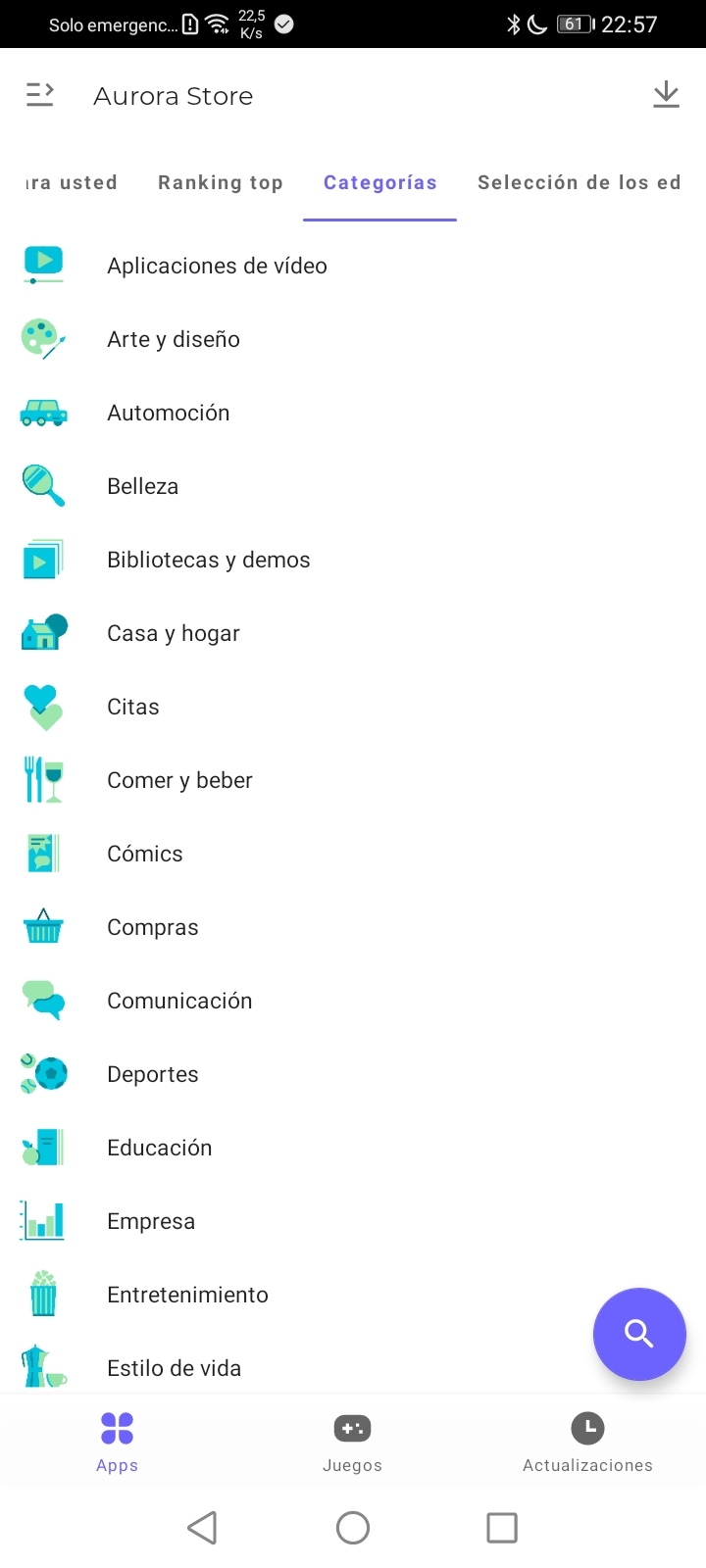This screenshot has width=706, height=1568.
Task: Open the Belleza category
Action: (x=142, y=485)
